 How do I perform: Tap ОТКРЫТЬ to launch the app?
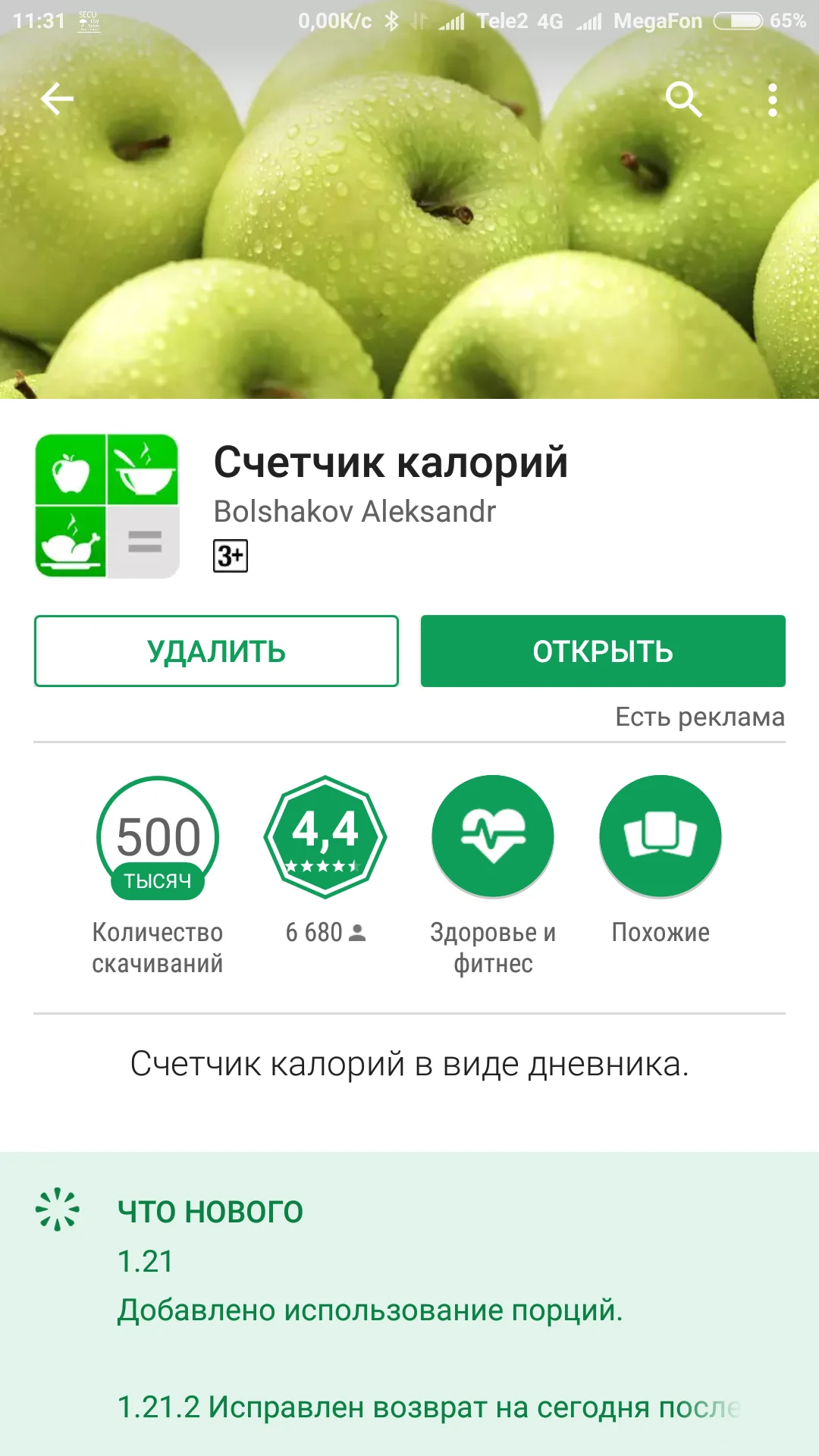click(x=602, y=651)
